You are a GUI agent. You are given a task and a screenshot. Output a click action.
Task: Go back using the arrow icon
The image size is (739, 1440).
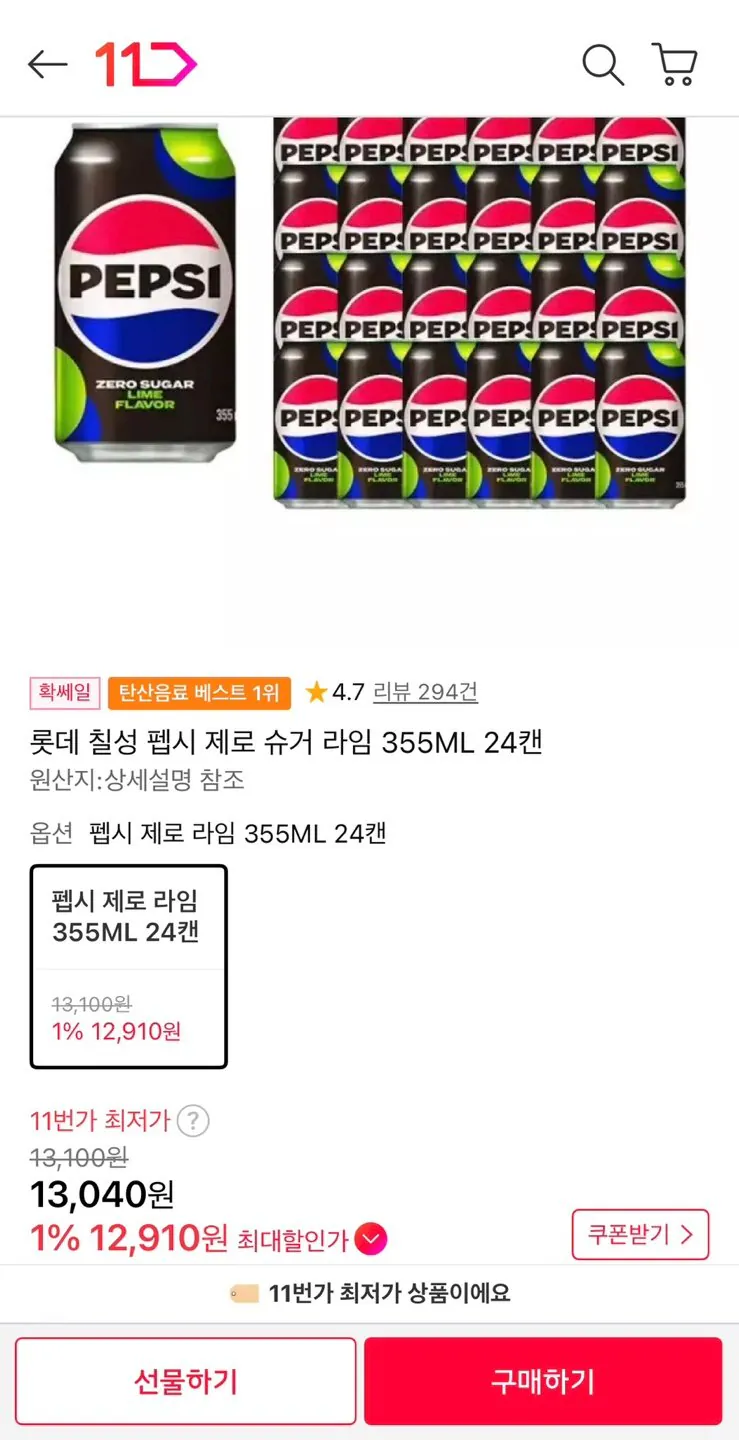47,65
